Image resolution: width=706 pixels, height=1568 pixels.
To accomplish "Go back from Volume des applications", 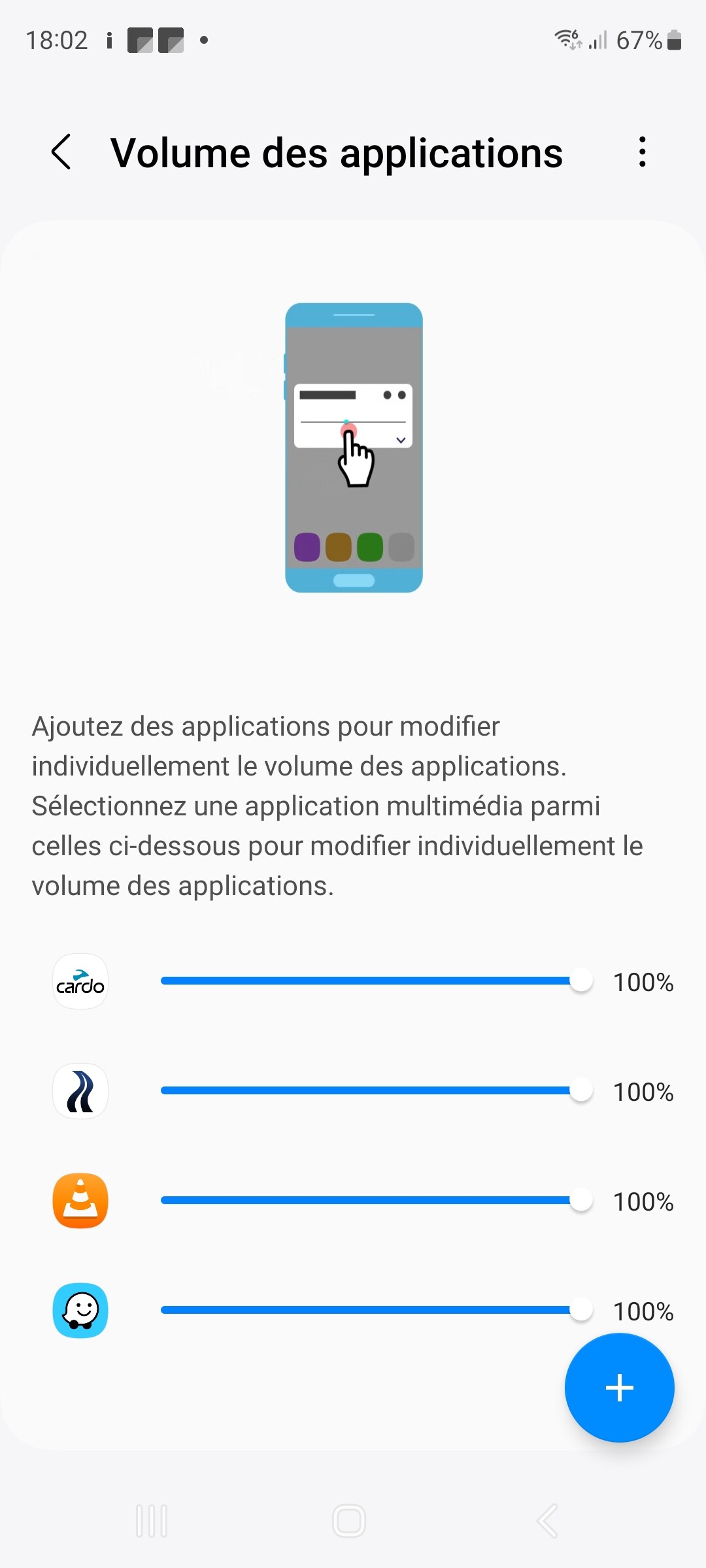I will click(61, 153).
